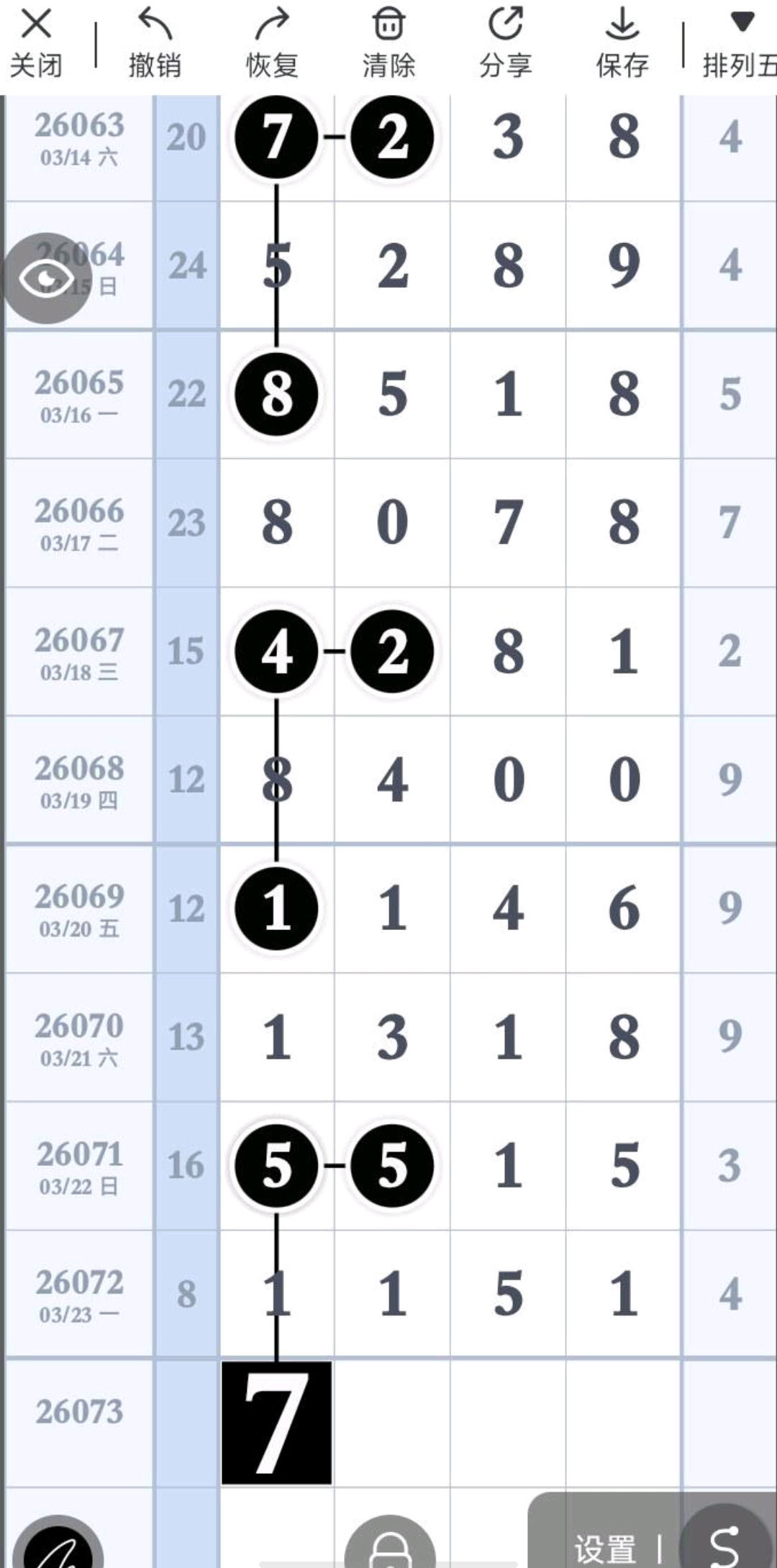Open 设置 settings
Image resolution: width=777 pixels, height=1568 pixels.
point(604,1548)
